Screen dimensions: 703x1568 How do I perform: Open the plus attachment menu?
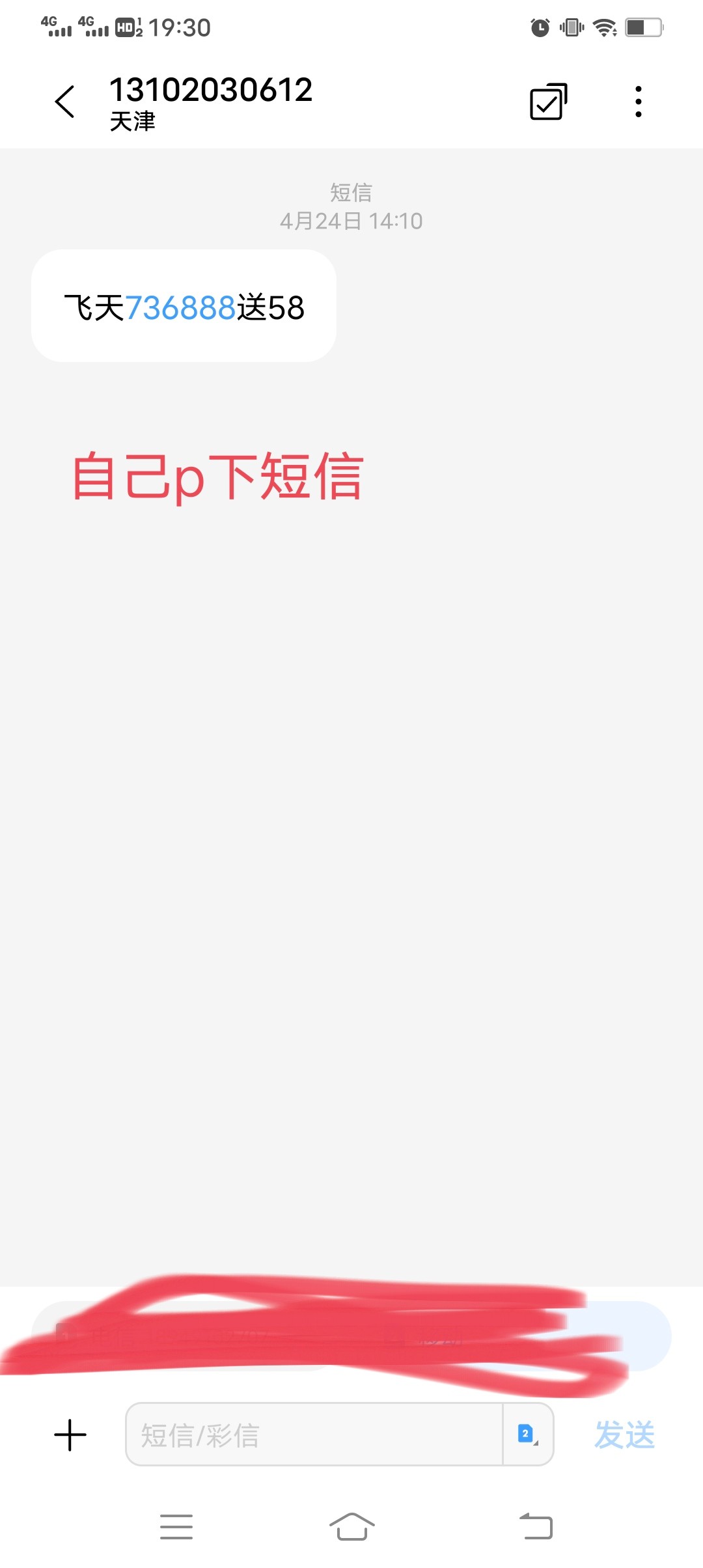coord(70,1435)
